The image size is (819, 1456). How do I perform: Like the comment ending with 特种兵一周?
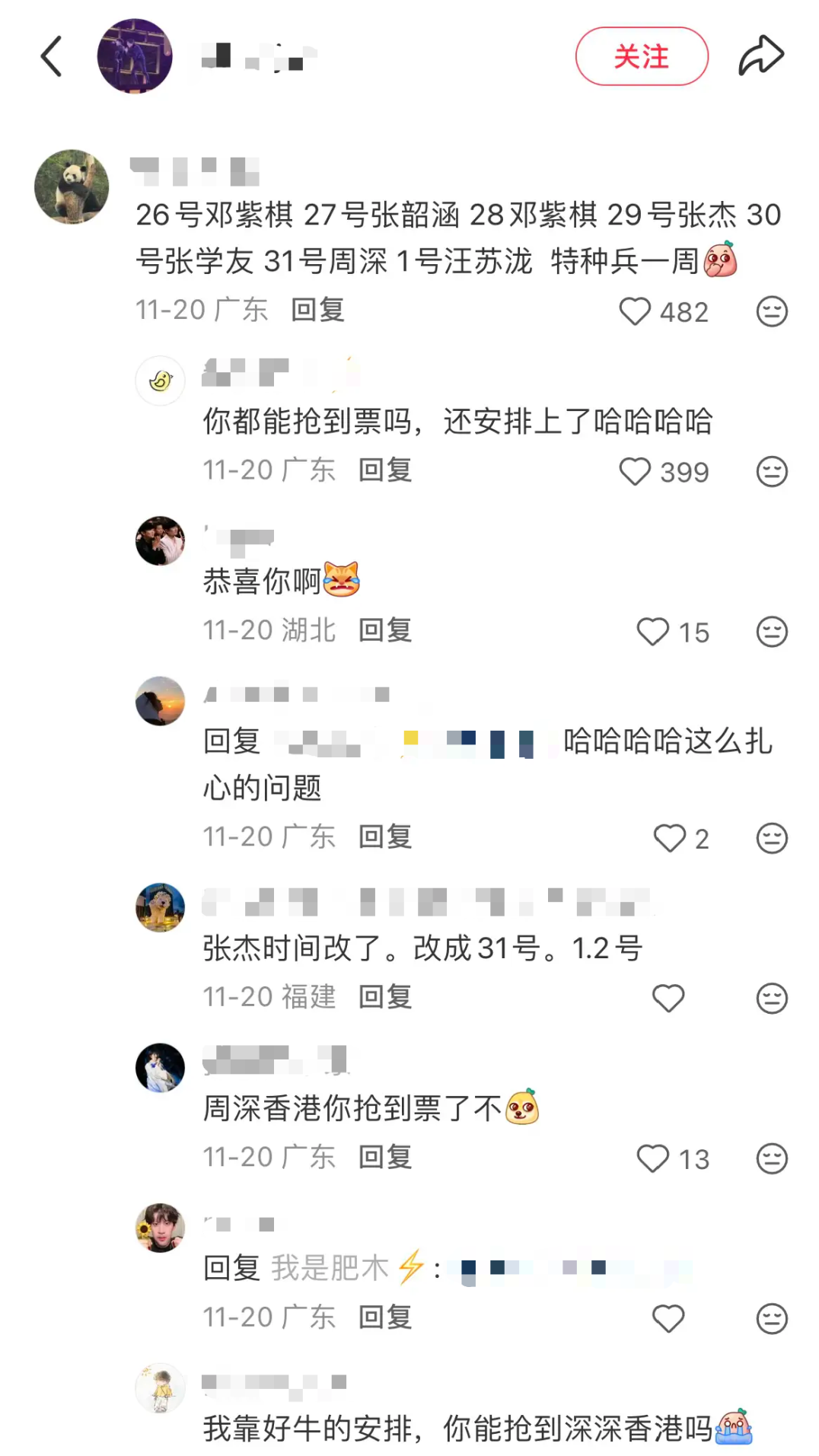point(635,311)
